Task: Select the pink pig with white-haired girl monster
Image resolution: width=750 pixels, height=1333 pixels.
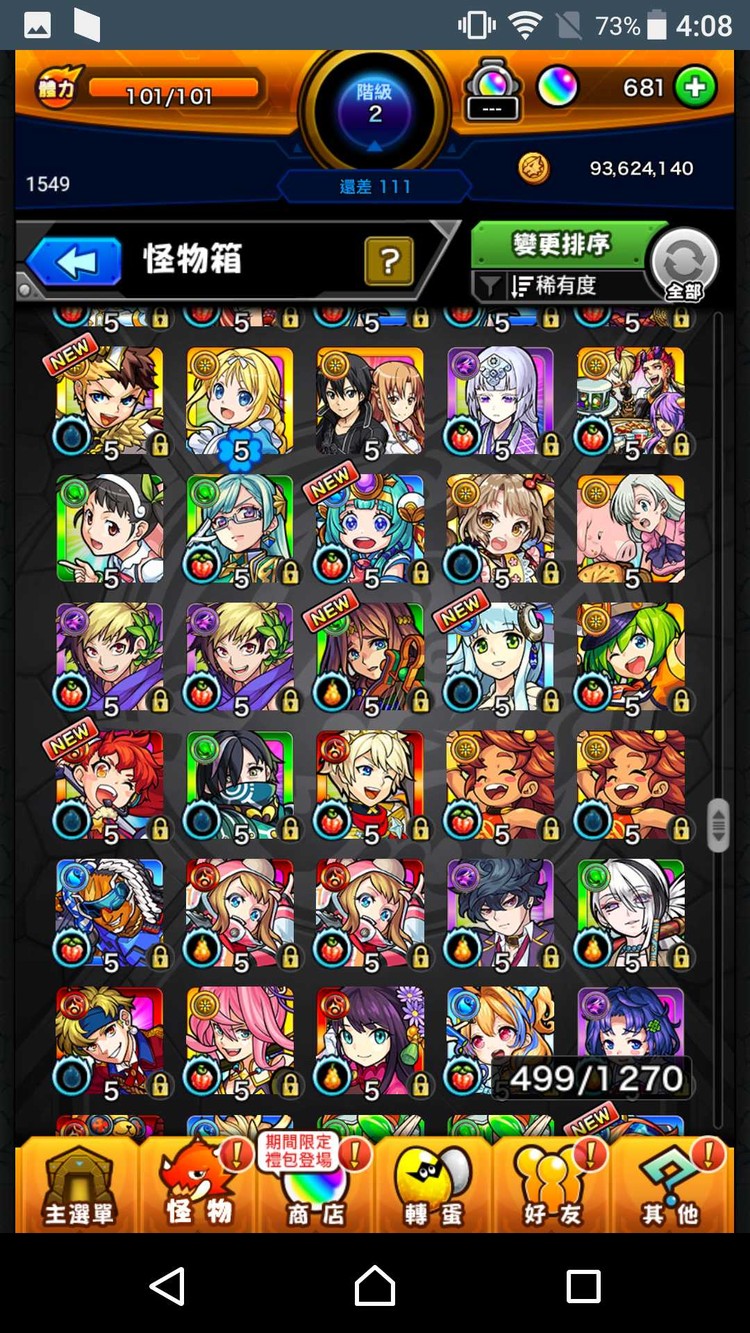Action: [x=630, y=529]
